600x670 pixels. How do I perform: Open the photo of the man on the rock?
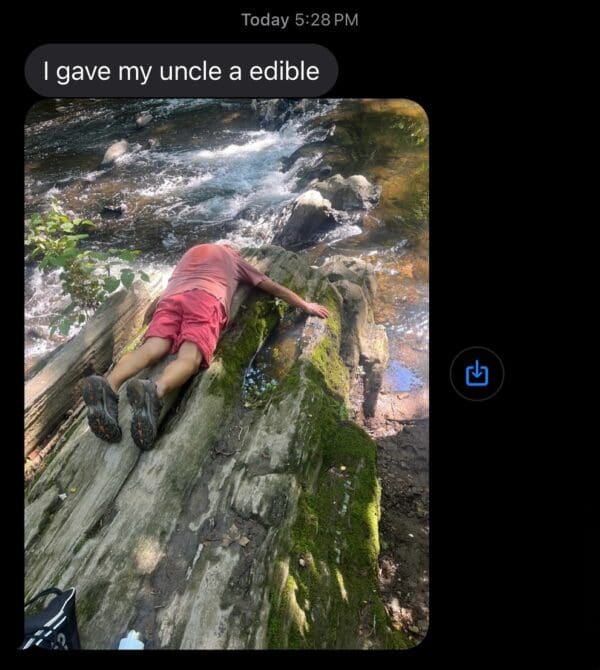click(226, 374)
